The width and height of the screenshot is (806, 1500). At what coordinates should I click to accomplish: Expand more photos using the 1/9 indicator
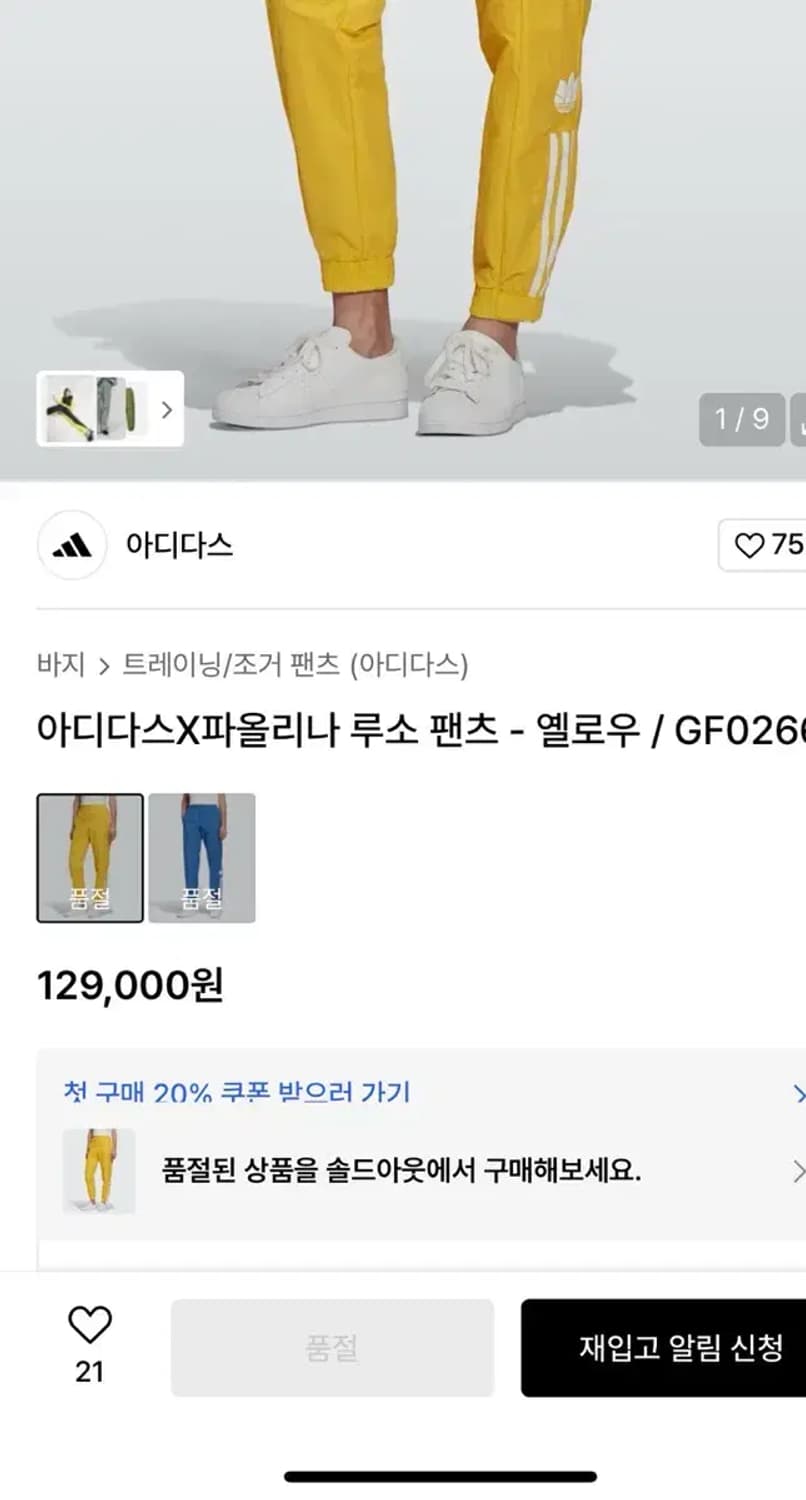[741, 421]
